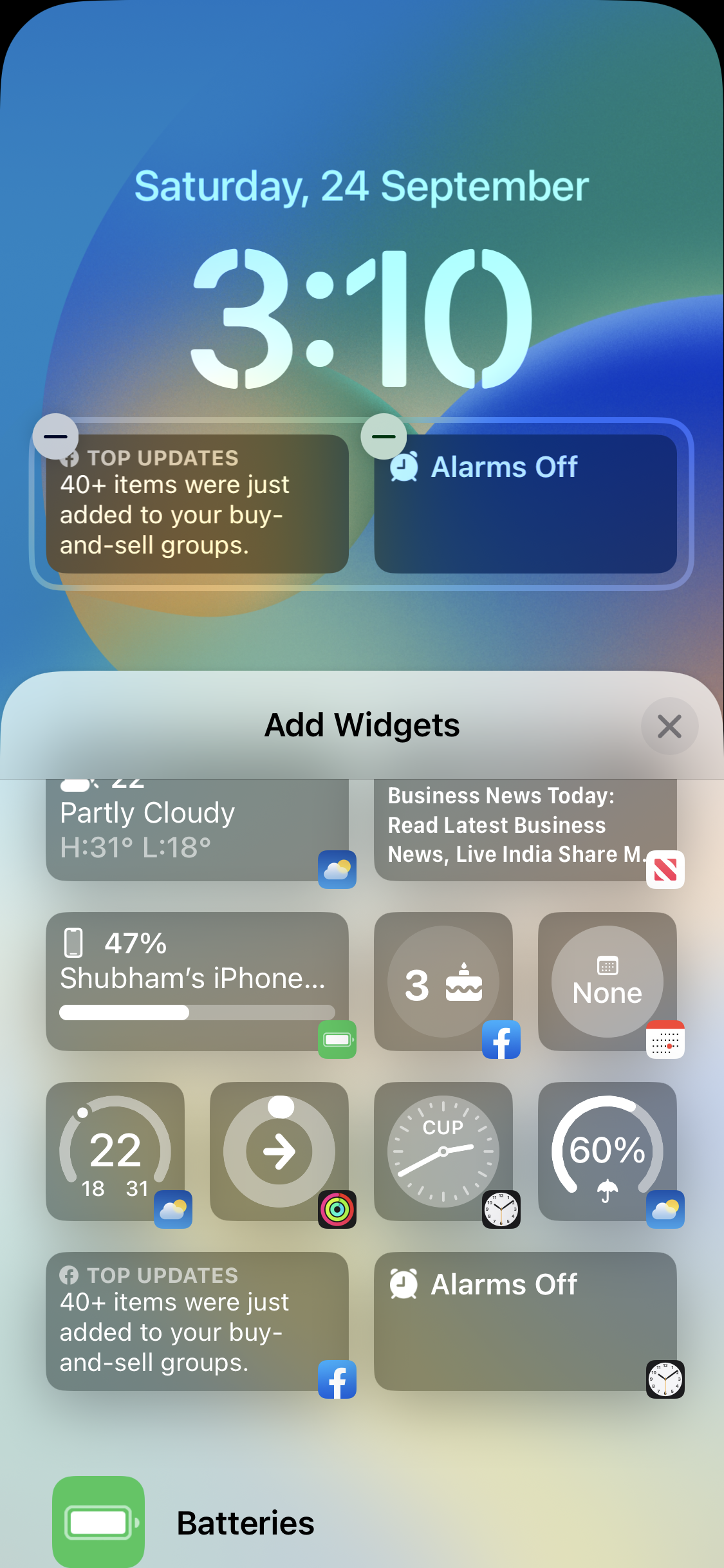Screen dimensions: 724x1568
Task: Remove the Top Updates widget from lock screen
Action: (56, 436)
